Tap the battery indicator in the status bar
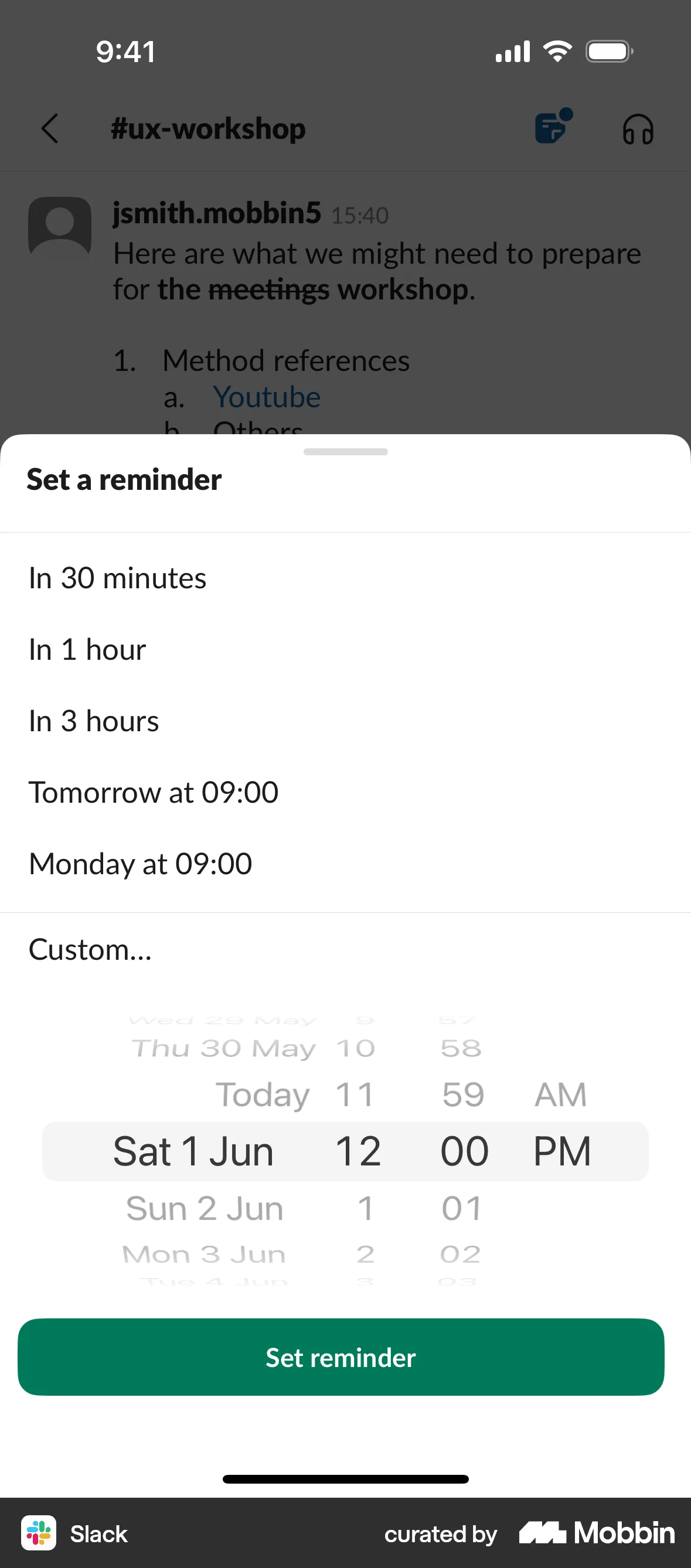 (x=608, y=51)
